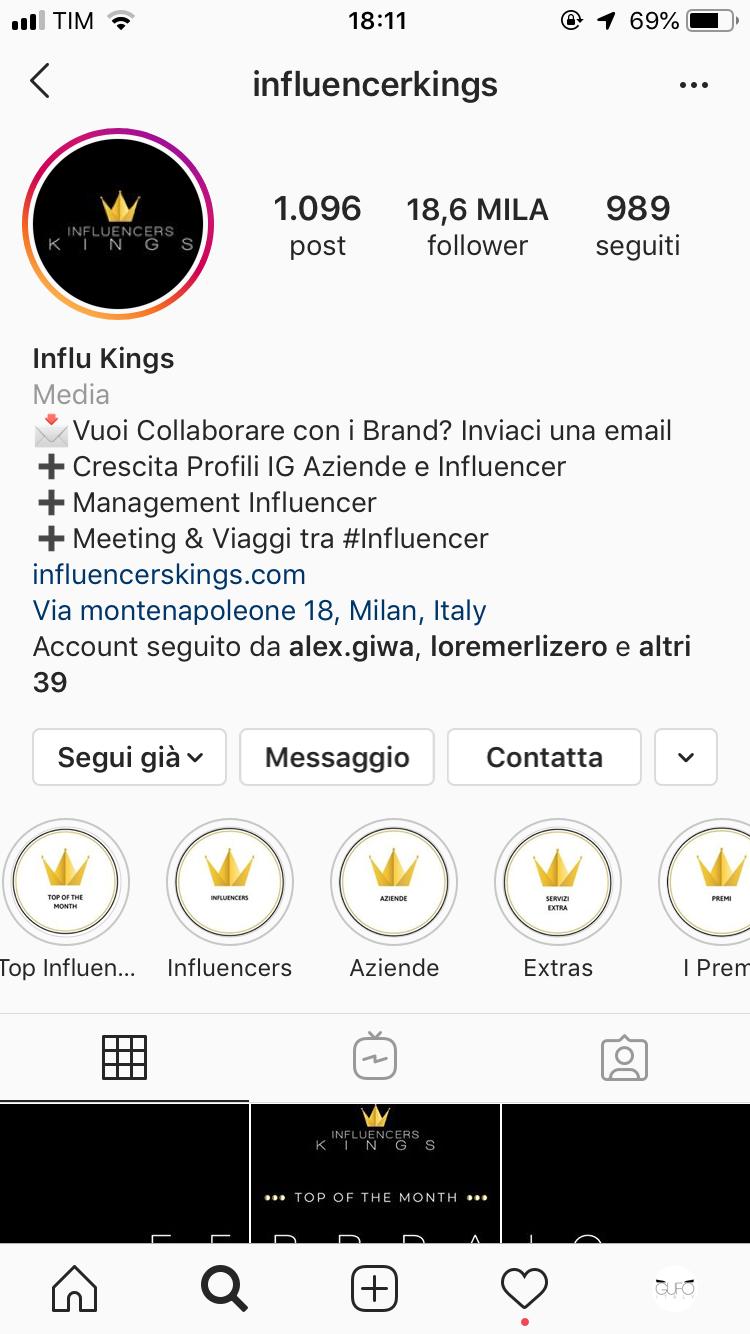Send a message via Messaggio button
This screenshot has height=1334, width=750.
coord(337,757)
